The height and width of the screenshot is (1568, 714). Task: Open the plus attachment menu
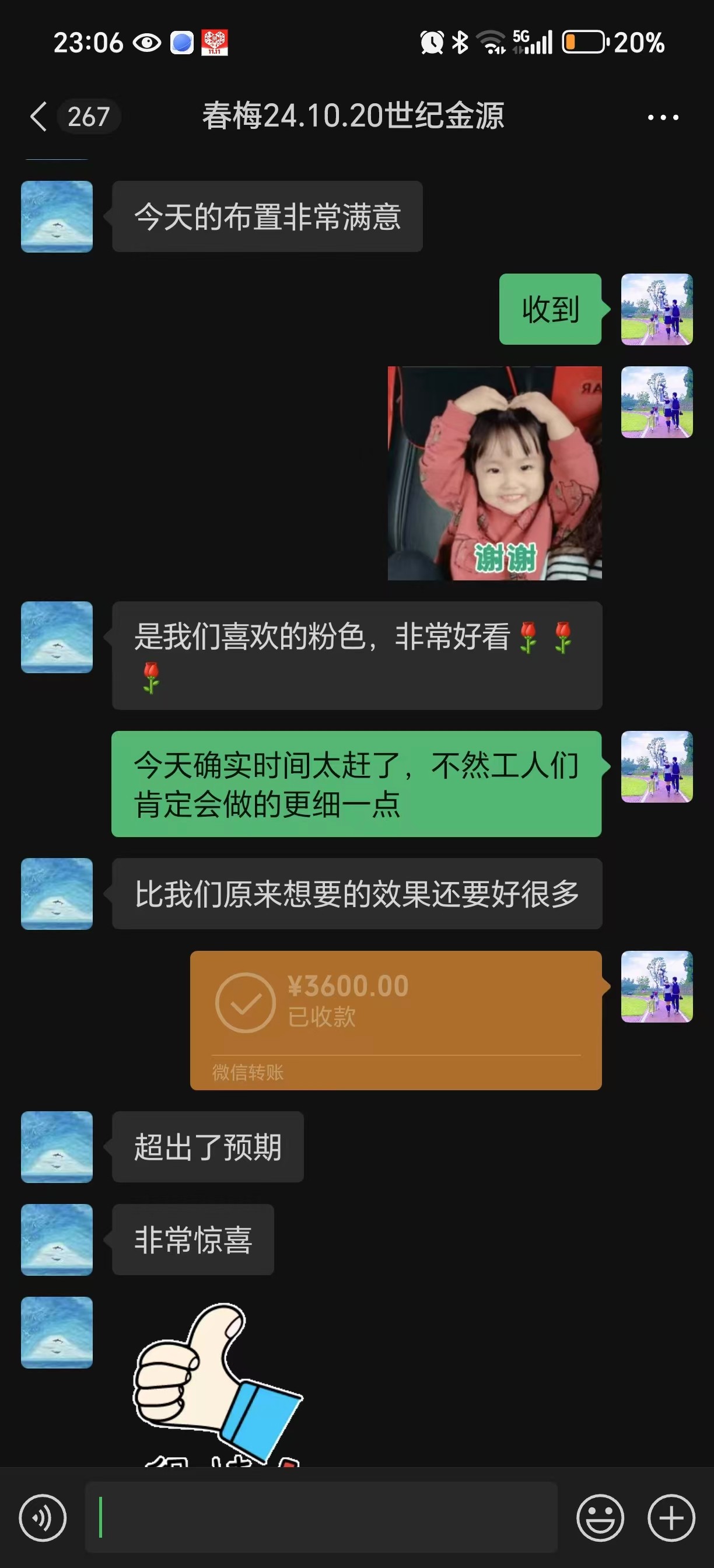[671, 1517]
